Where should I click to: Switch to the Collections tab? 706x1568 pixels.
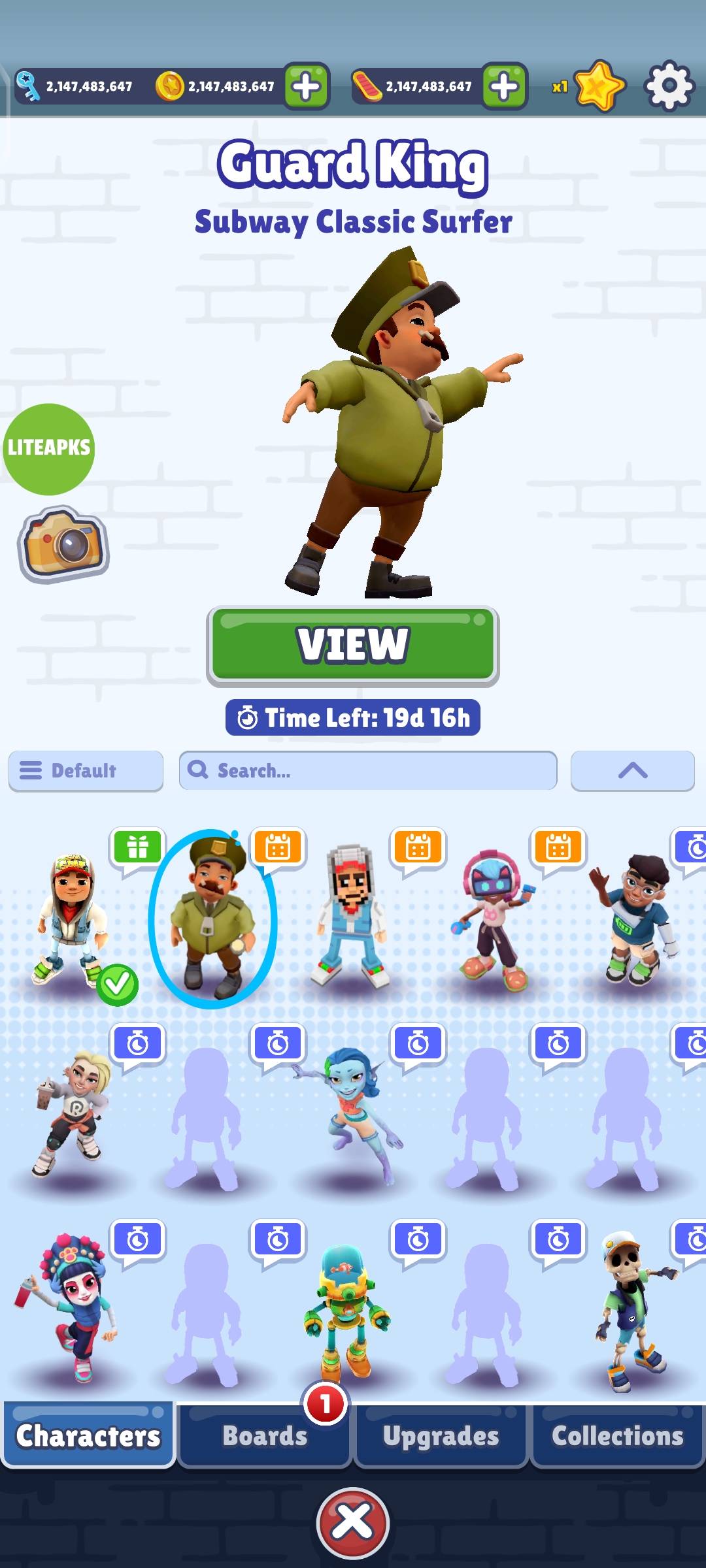tap(617, 1436)
